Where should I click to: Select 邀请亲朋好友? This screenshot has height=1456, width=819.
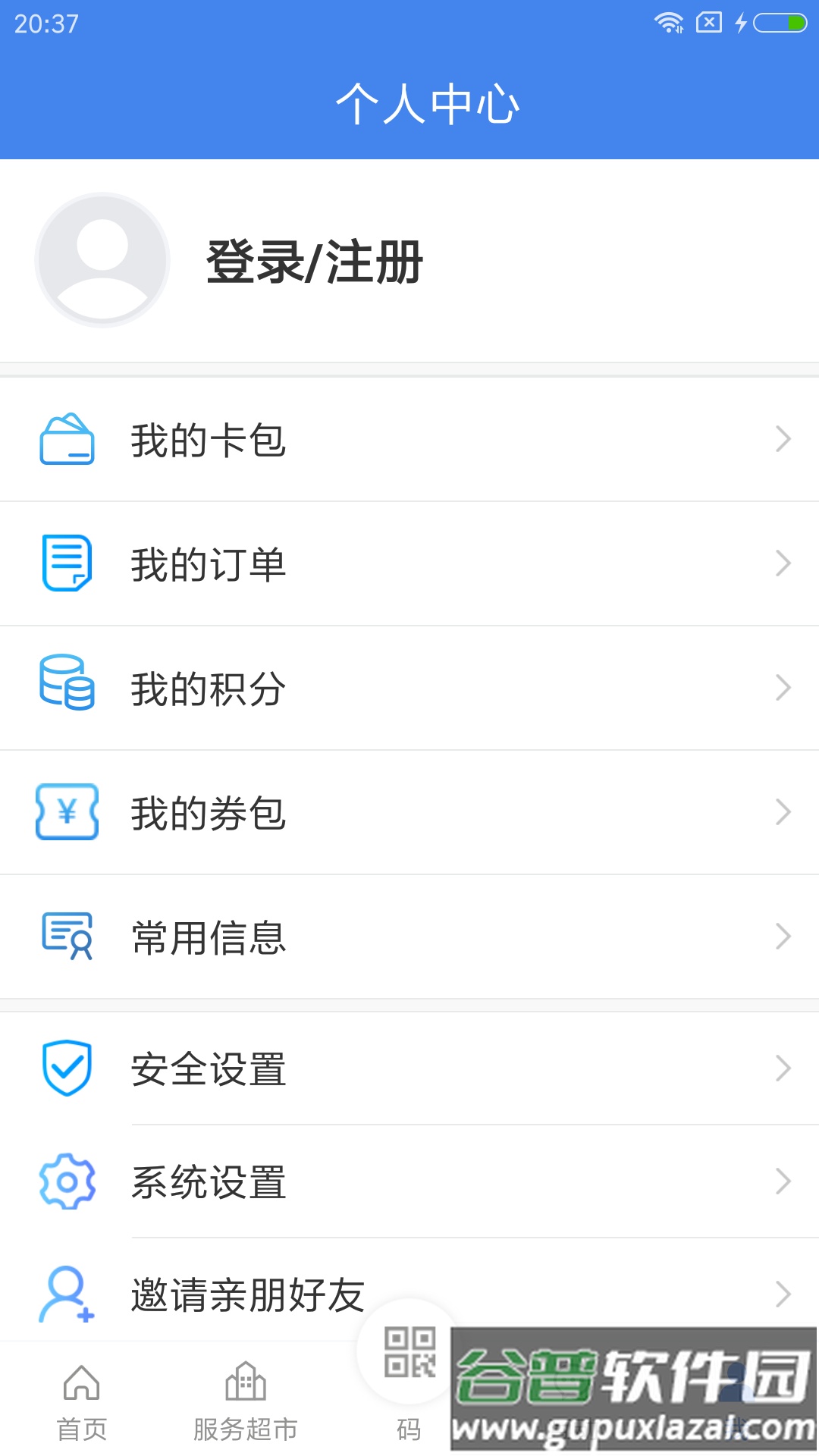click(x=247, y=1294)
